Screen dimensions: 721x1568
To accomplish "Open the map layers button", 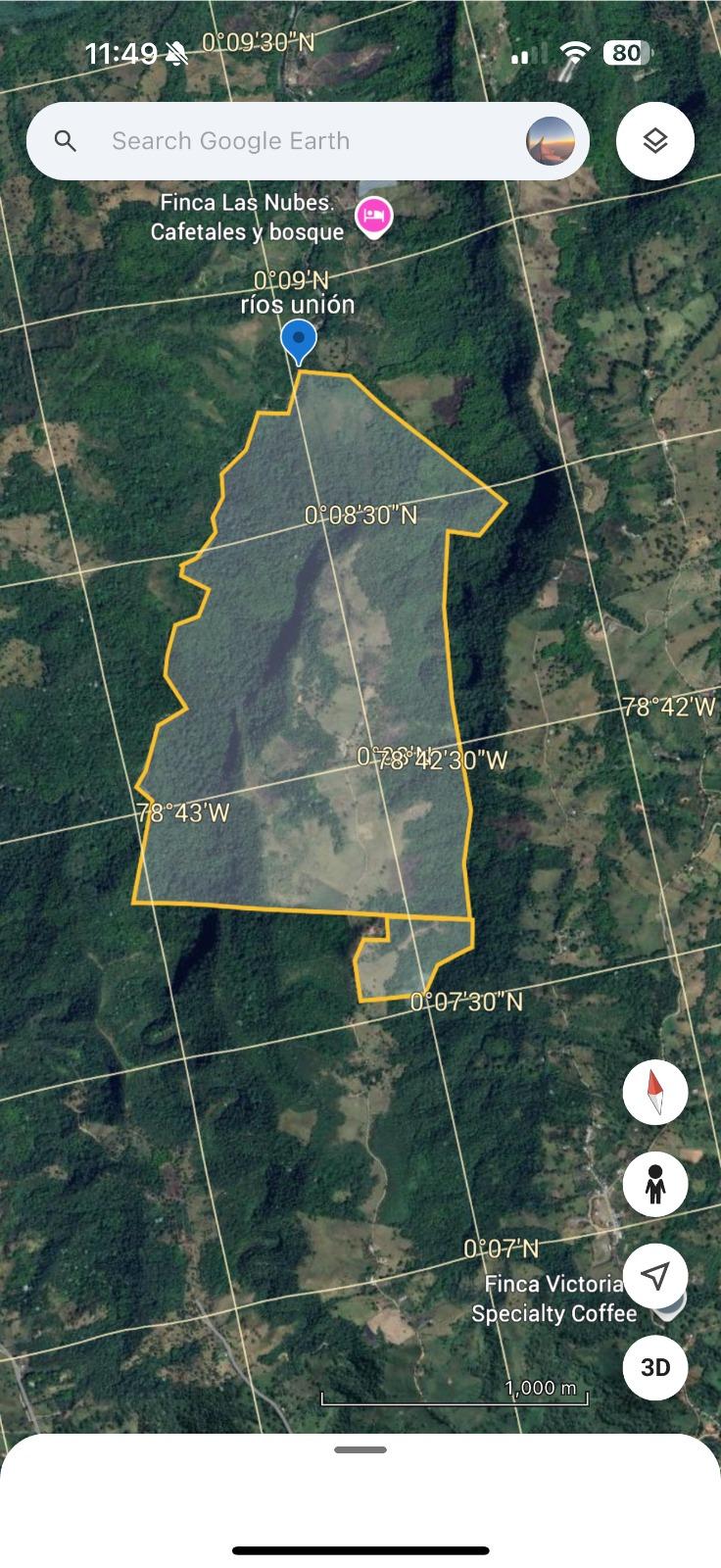I will pyautogui.click(x=655, y=141).
